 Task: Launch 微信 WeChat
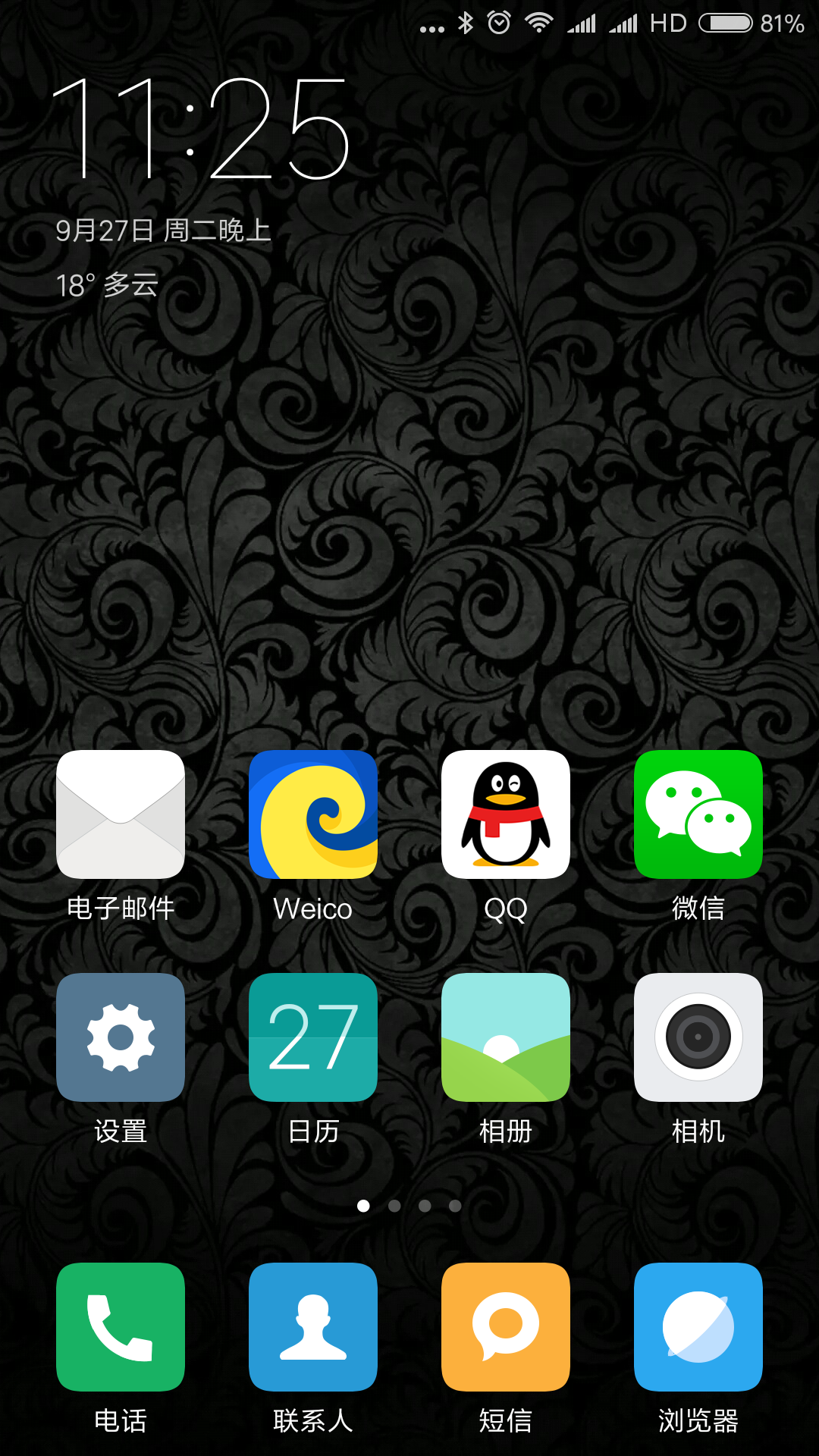tap(698, 814)
